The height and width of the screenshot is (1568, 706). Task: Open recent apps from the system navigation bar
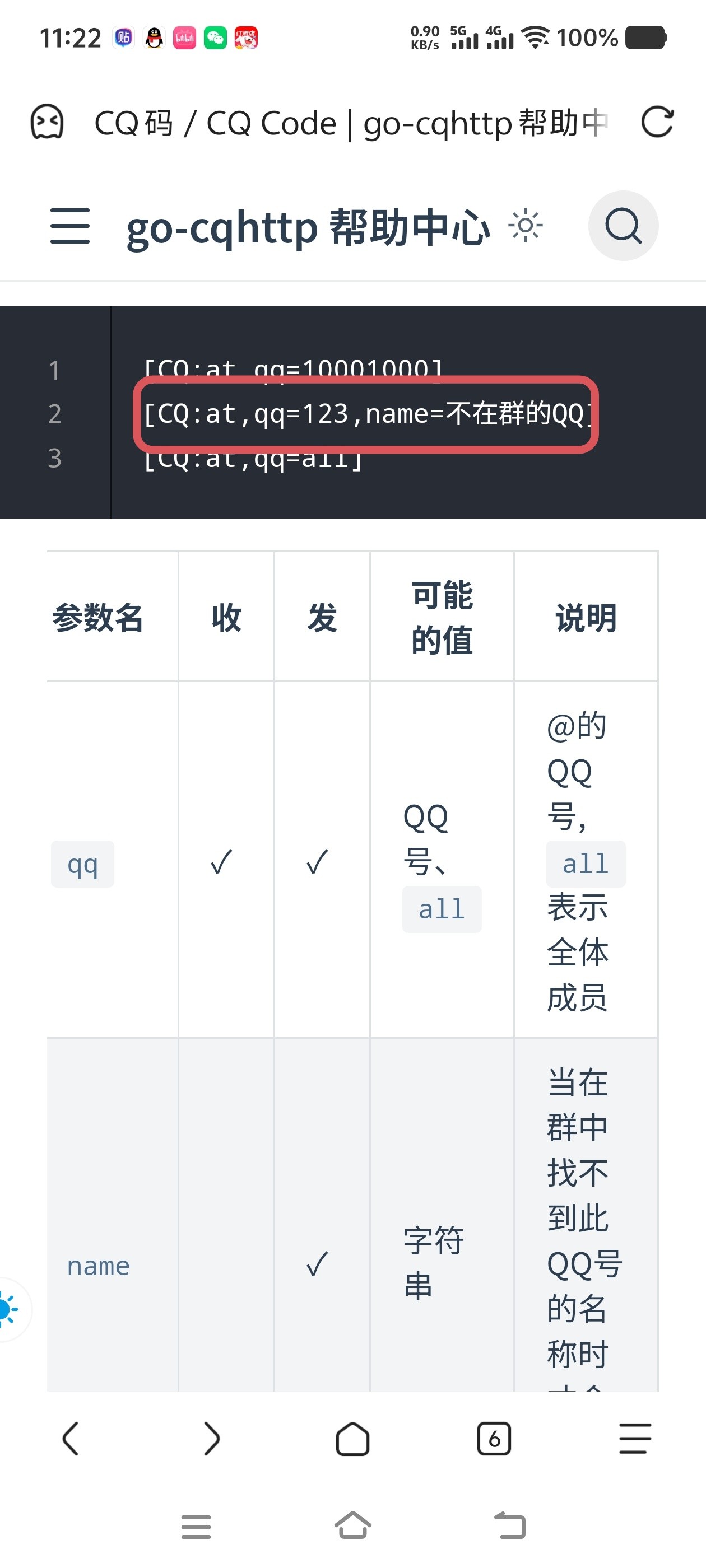(196, 1527)
